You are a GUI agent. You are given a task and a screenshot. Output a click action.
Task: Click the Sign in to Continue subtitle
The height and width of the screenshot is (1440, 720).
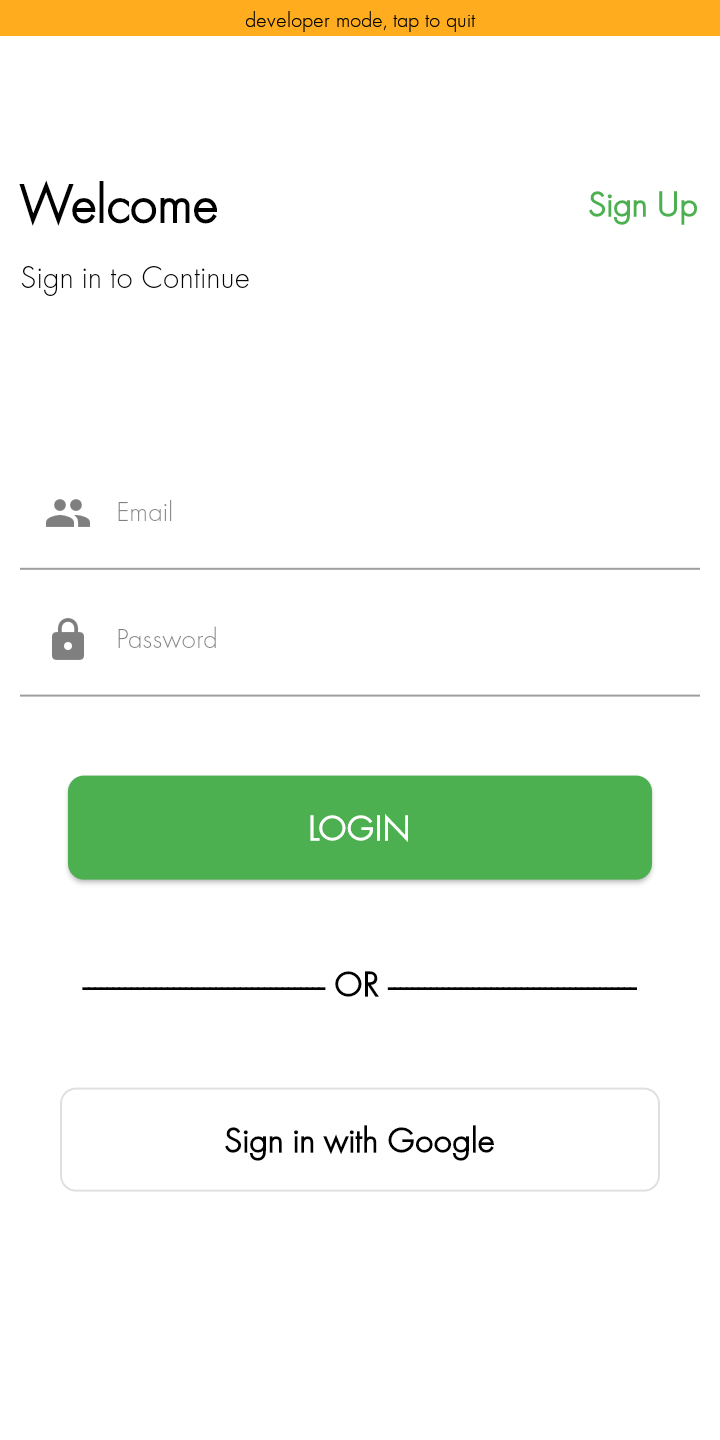(134, 278)
